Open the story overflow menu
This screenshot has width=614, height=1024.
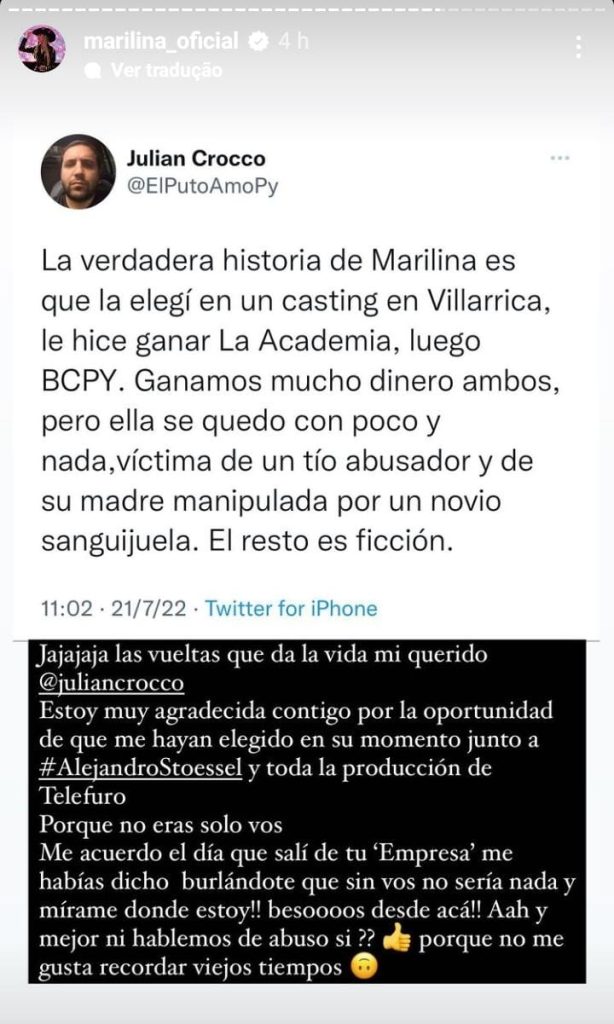(579, 47)
